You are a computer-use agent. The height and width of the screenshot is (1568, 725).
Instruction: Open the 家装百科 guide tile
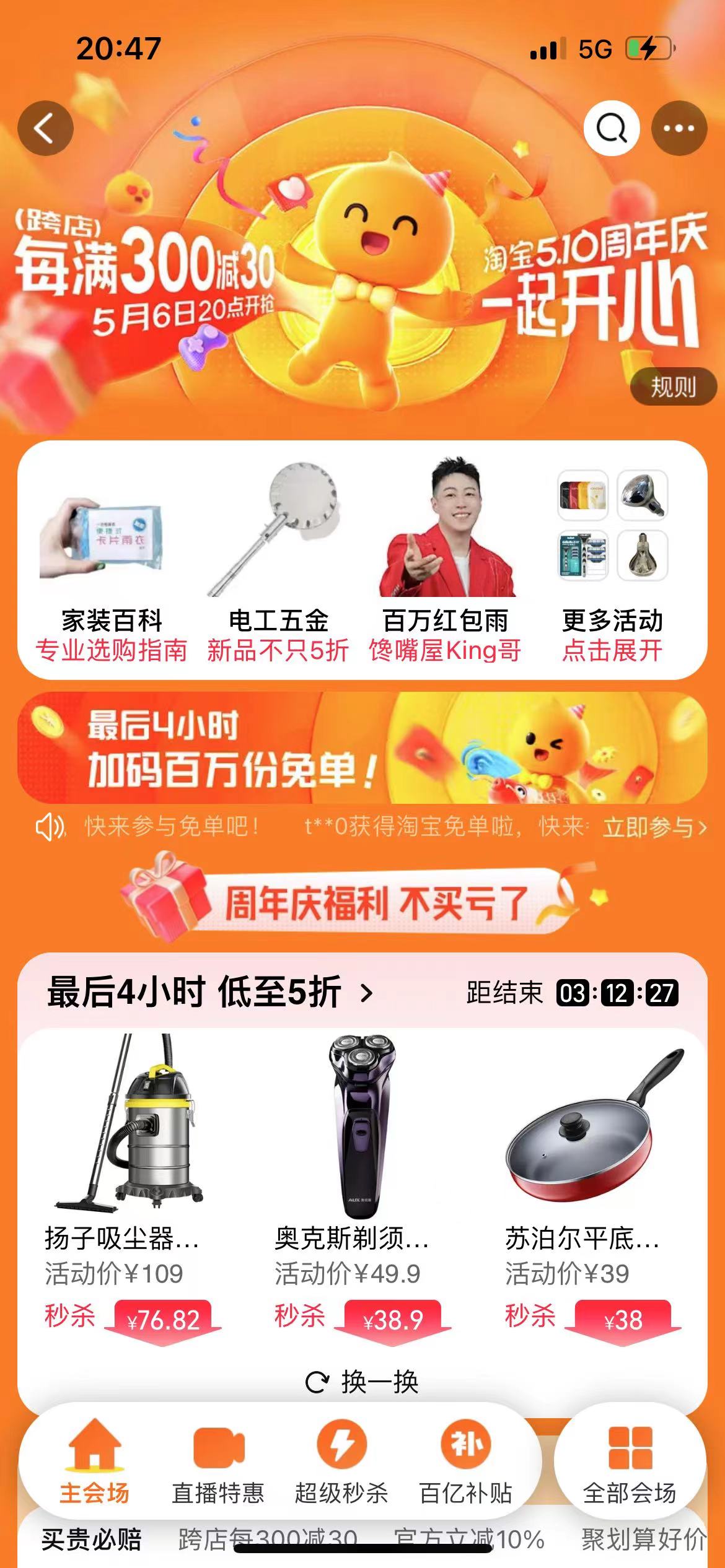pyautogui.click(x=112, y=562)
